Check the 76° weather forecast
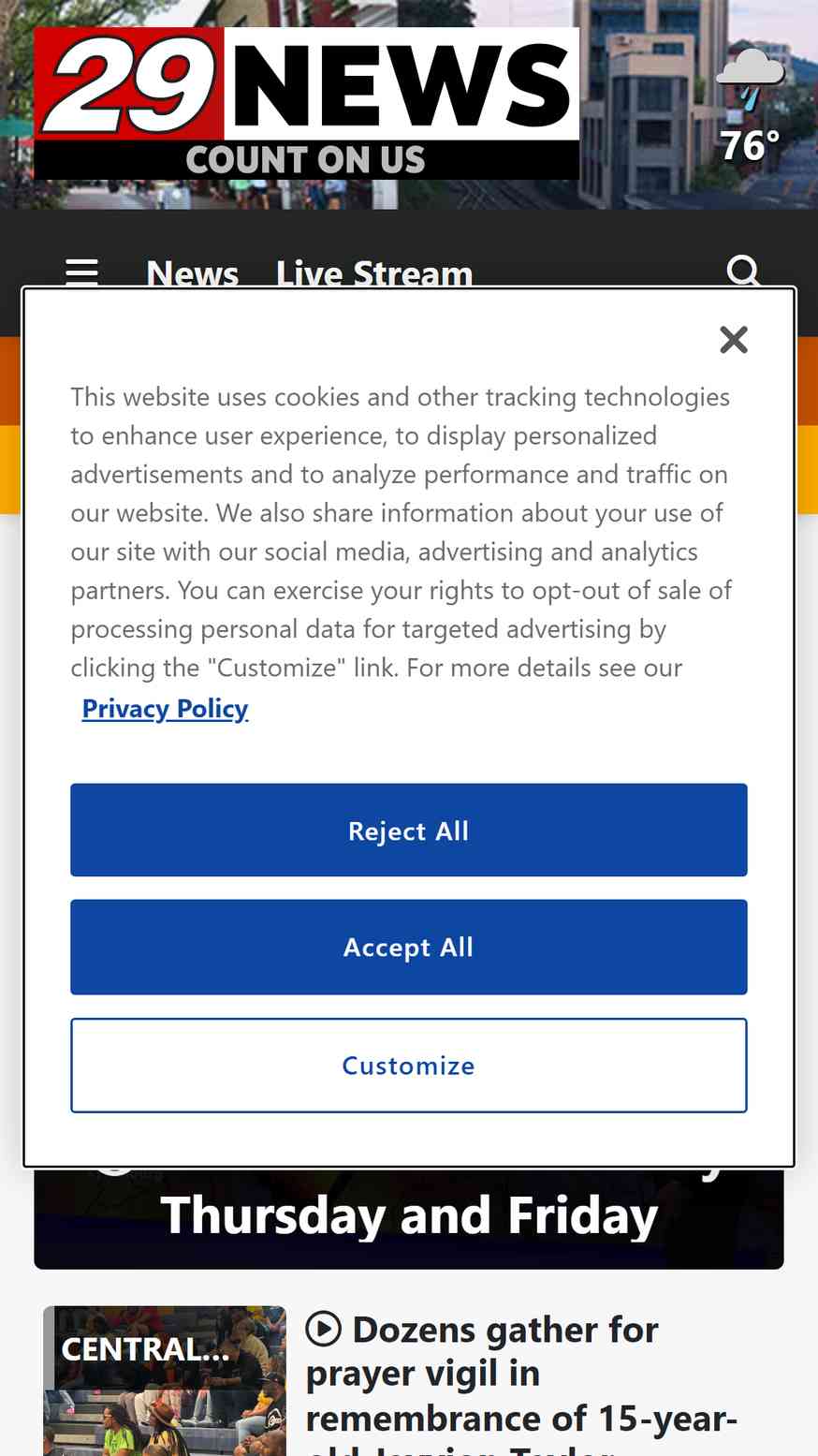This screenshot has width=818, height=1456. click(750, 106)
